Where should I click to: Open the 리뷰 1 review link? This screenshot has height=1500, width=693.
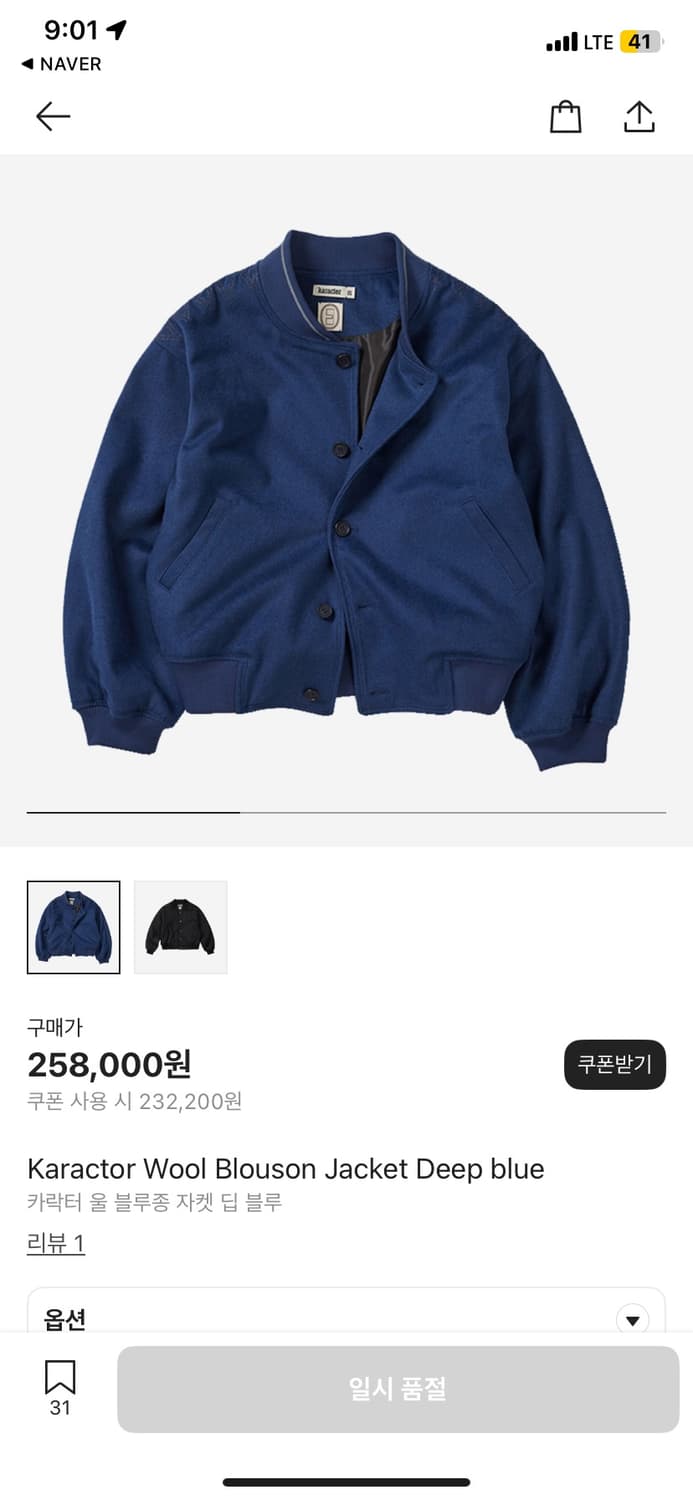[x=56, y=1243]
